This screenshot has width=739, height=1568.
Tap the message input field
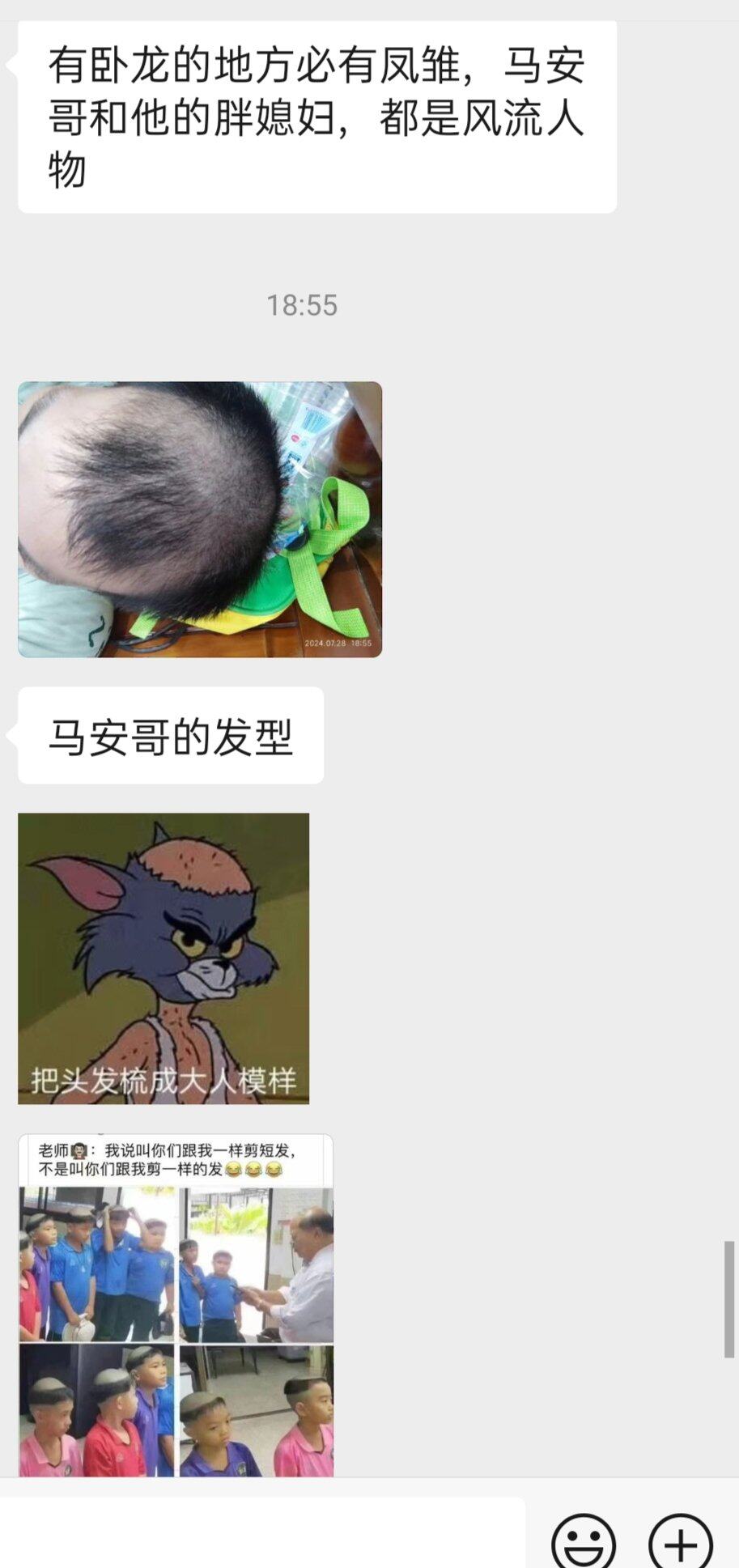(x=263, y=1532)
